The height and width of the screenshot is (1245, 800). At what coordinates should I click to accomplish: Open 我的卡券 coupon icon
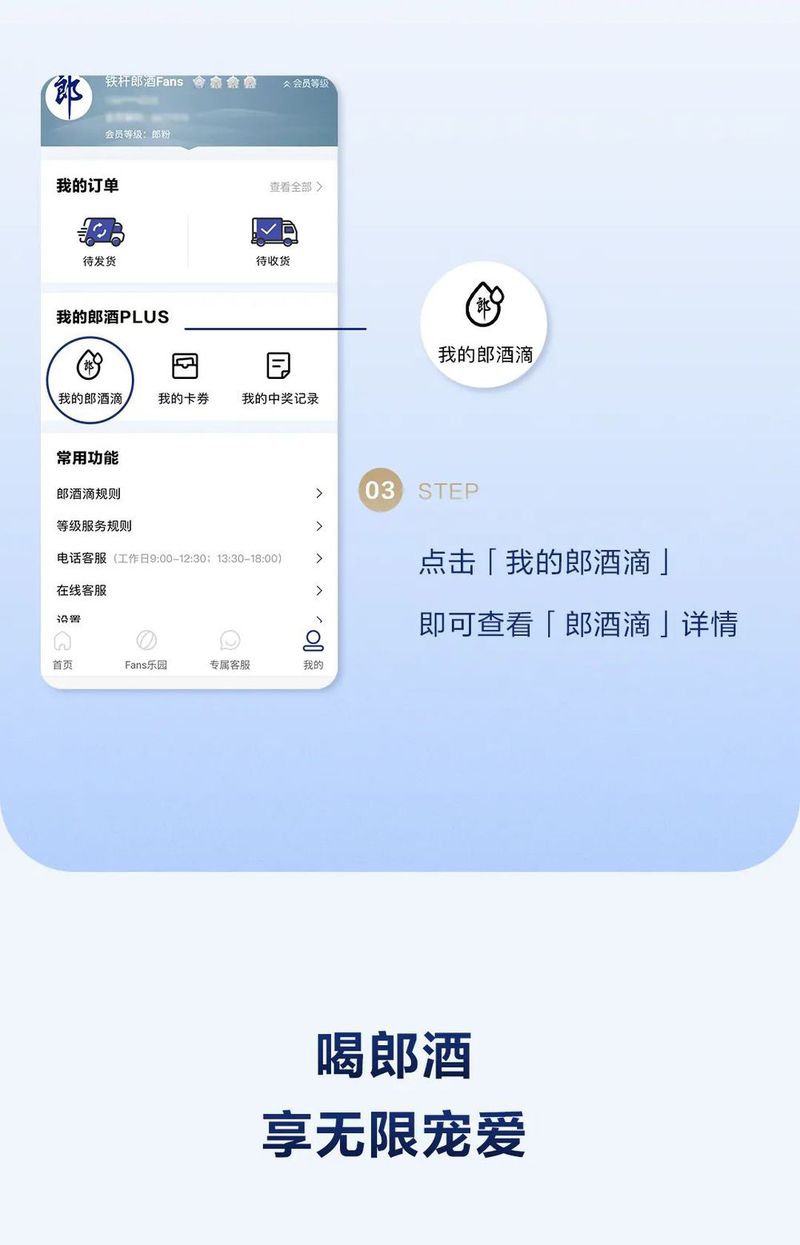pyautogui.click(x=183, y=368)
